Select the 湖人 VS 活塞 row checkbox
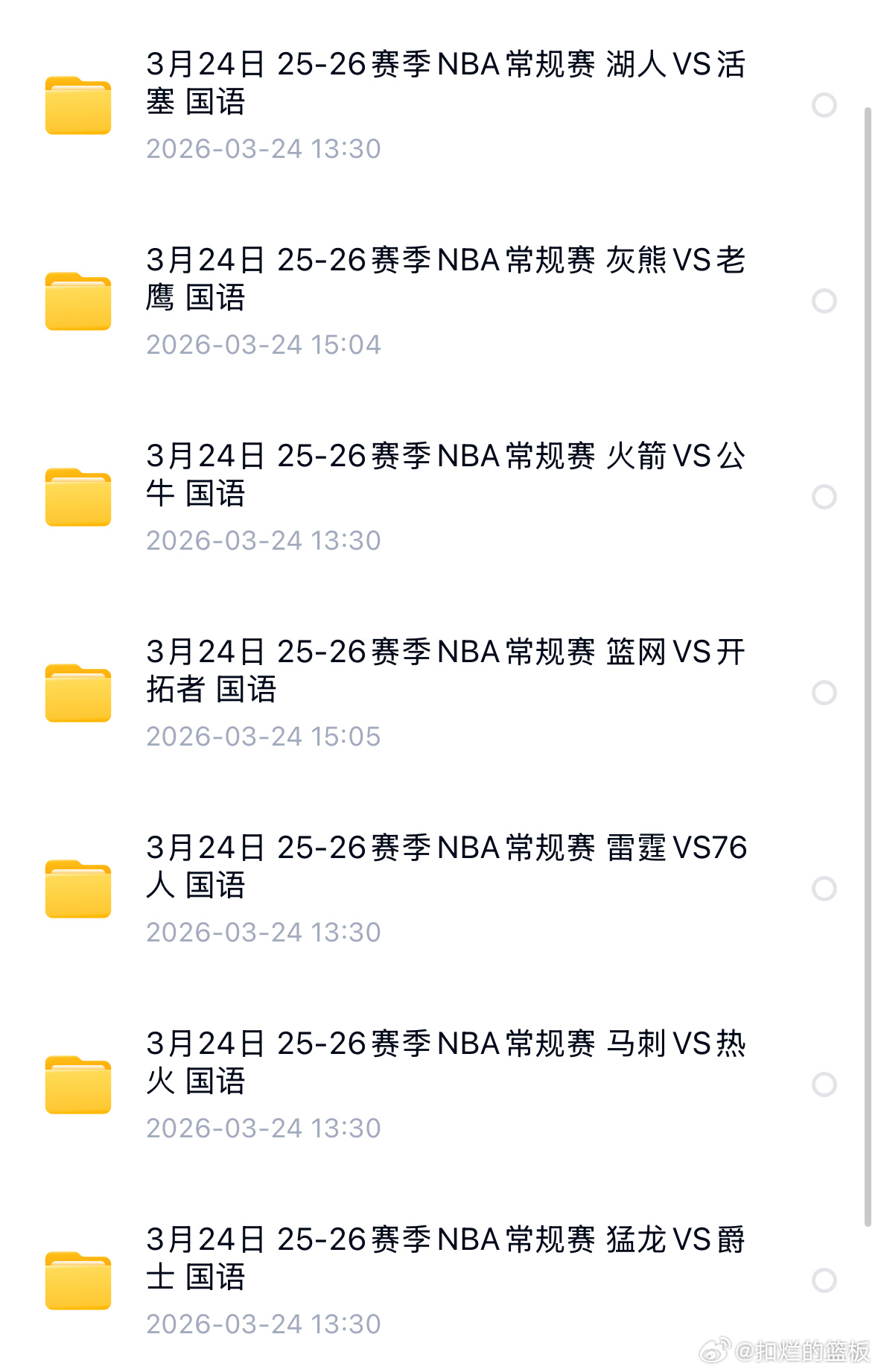Image resolution: width=878 pixels, height=1372 pixels. click(x=824, y=104)
